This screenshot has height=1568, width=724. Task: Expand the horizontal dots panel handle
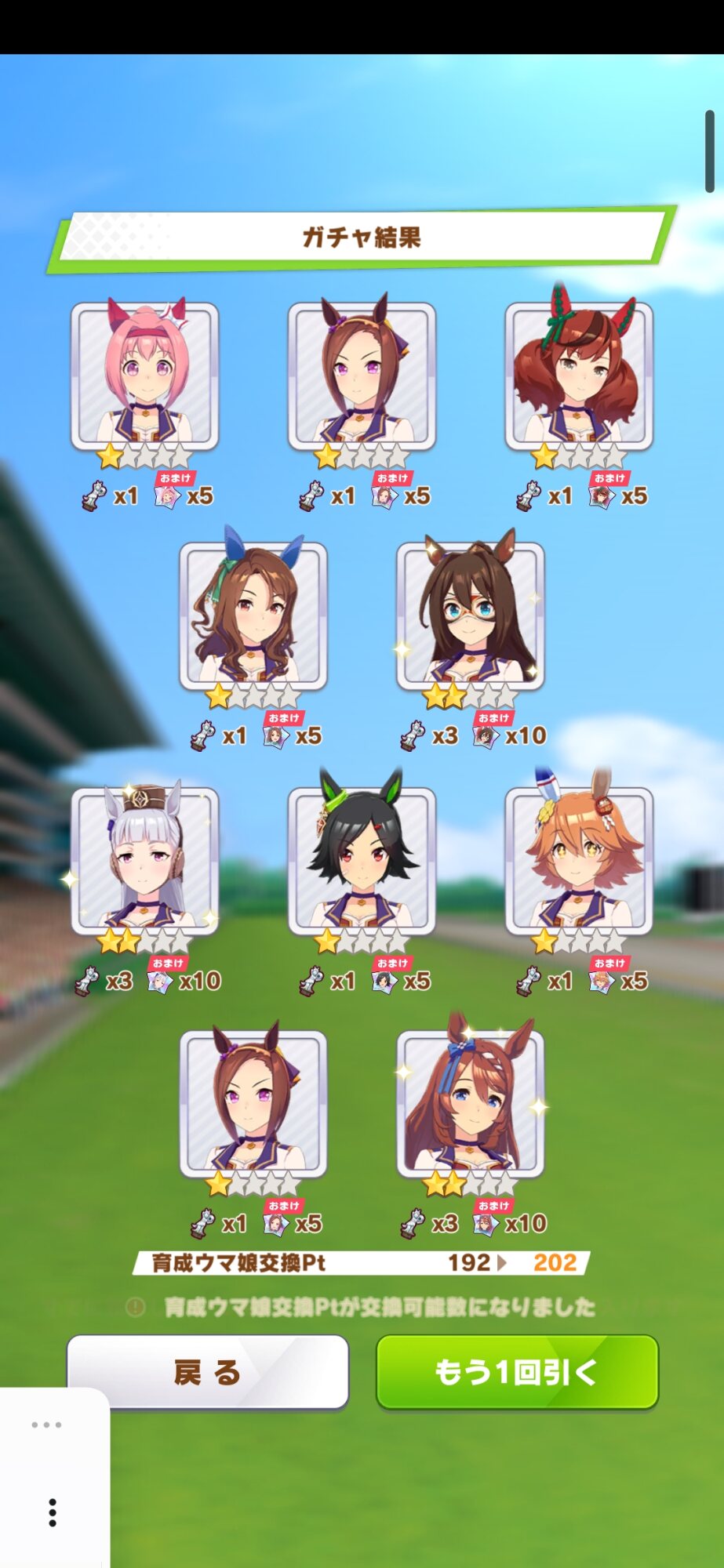click(47, 1425)
